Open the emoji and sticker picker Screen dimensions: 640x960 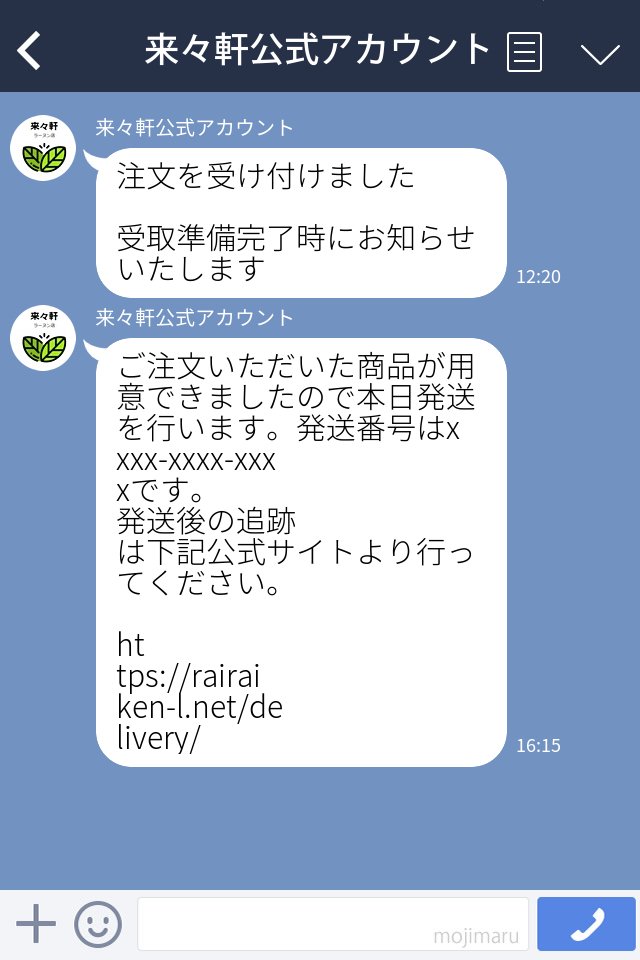point(98,924)
